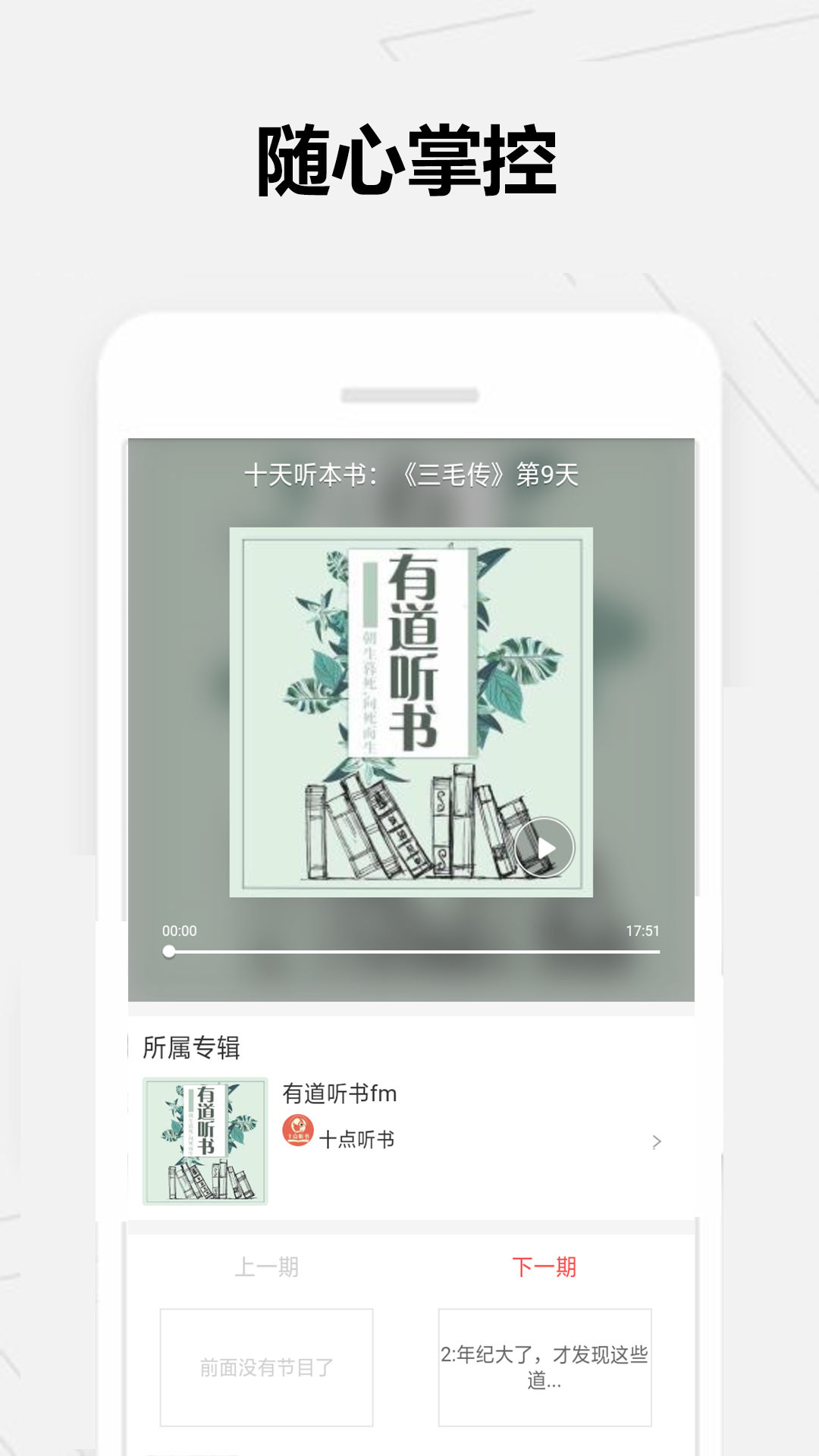Select the 有道听书 cover image
This screenshot has width=819, height=1456.
[409, 705]
